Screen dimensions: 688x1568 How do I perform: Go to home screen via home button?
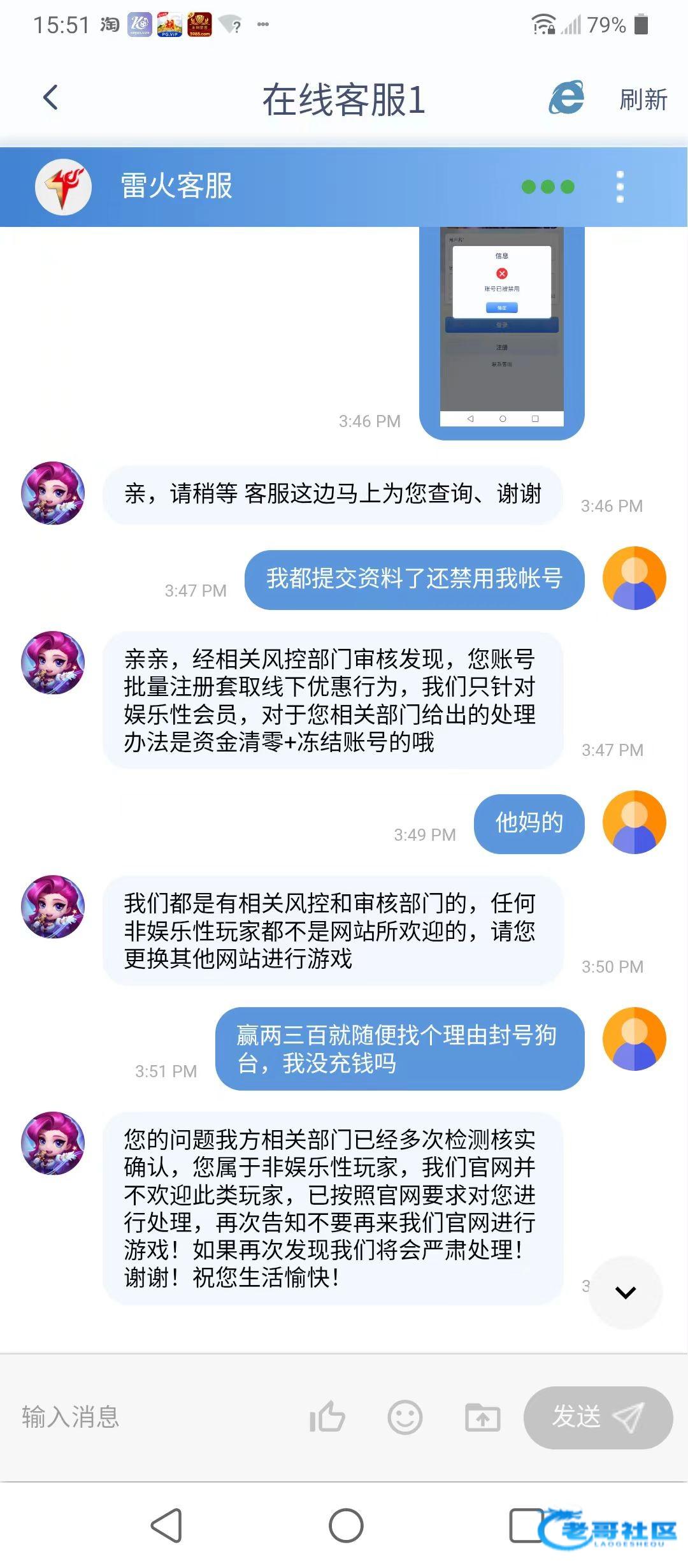(346, 1525)
